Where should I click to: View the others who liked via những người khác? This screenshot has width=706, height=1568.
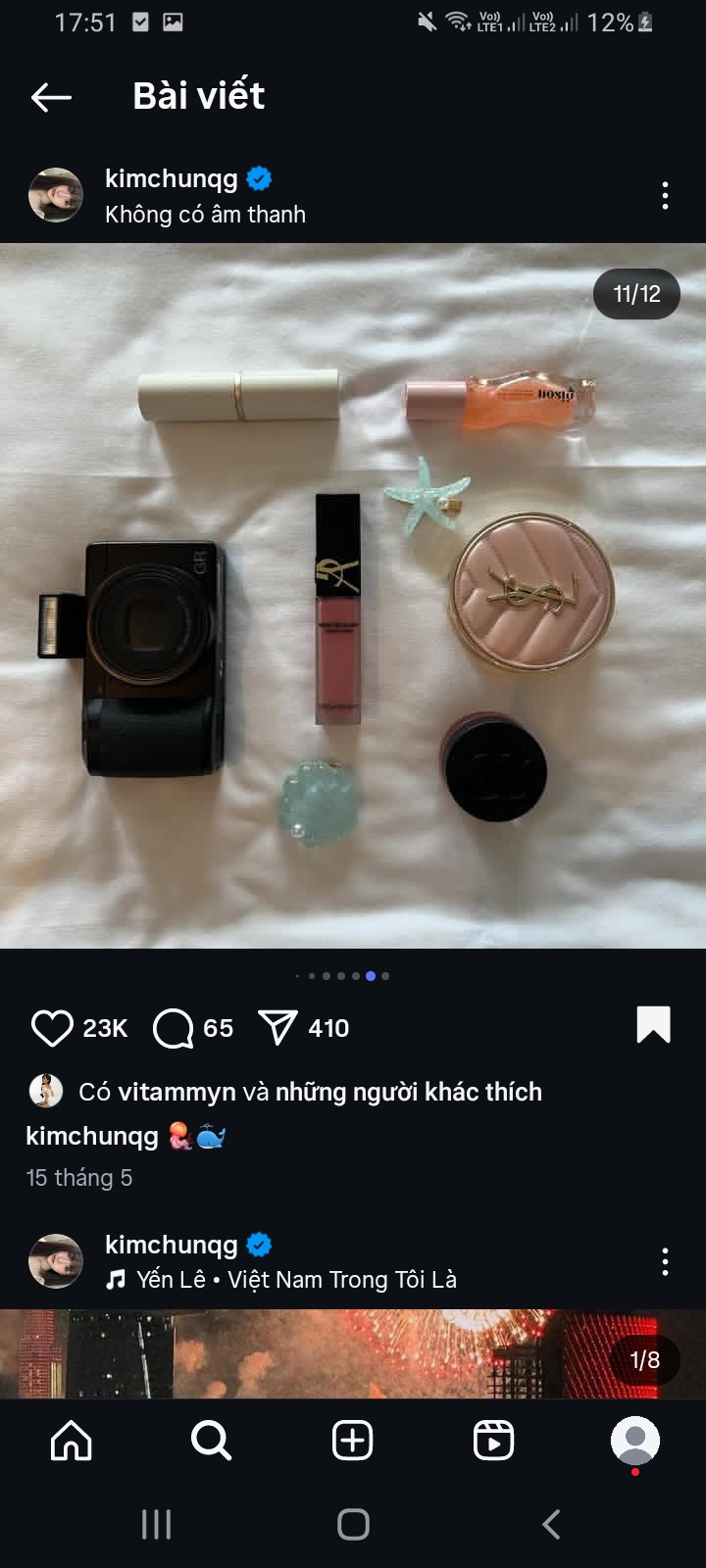[x=408, y=1092]
